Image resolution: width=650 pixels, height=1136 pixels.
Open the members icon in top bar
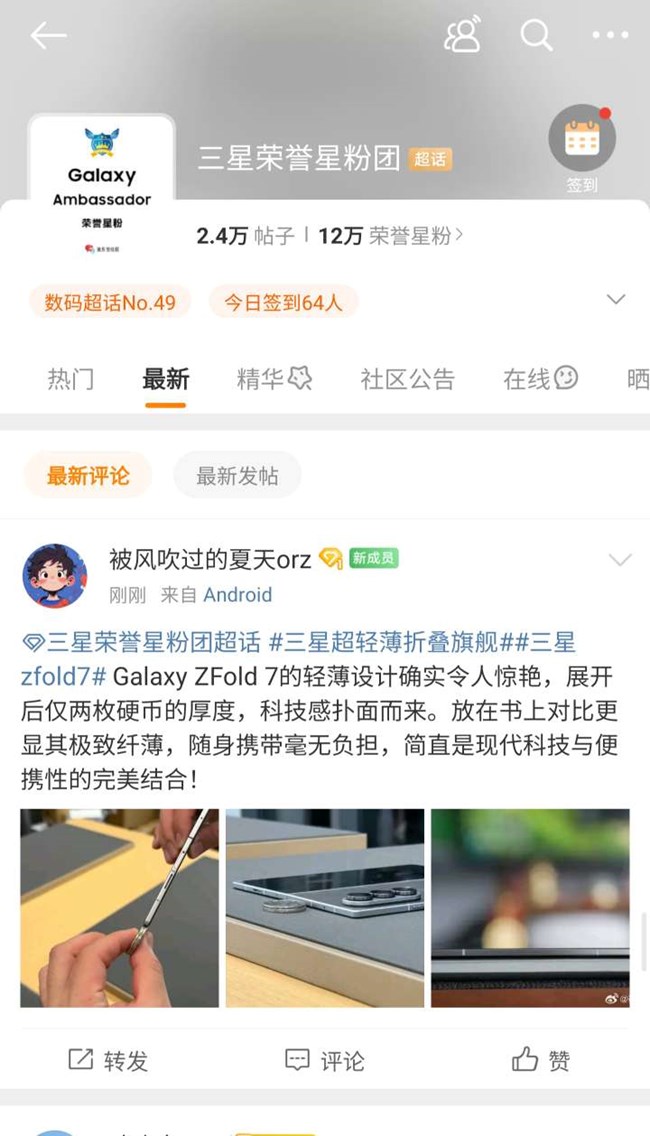pos(462,36)
